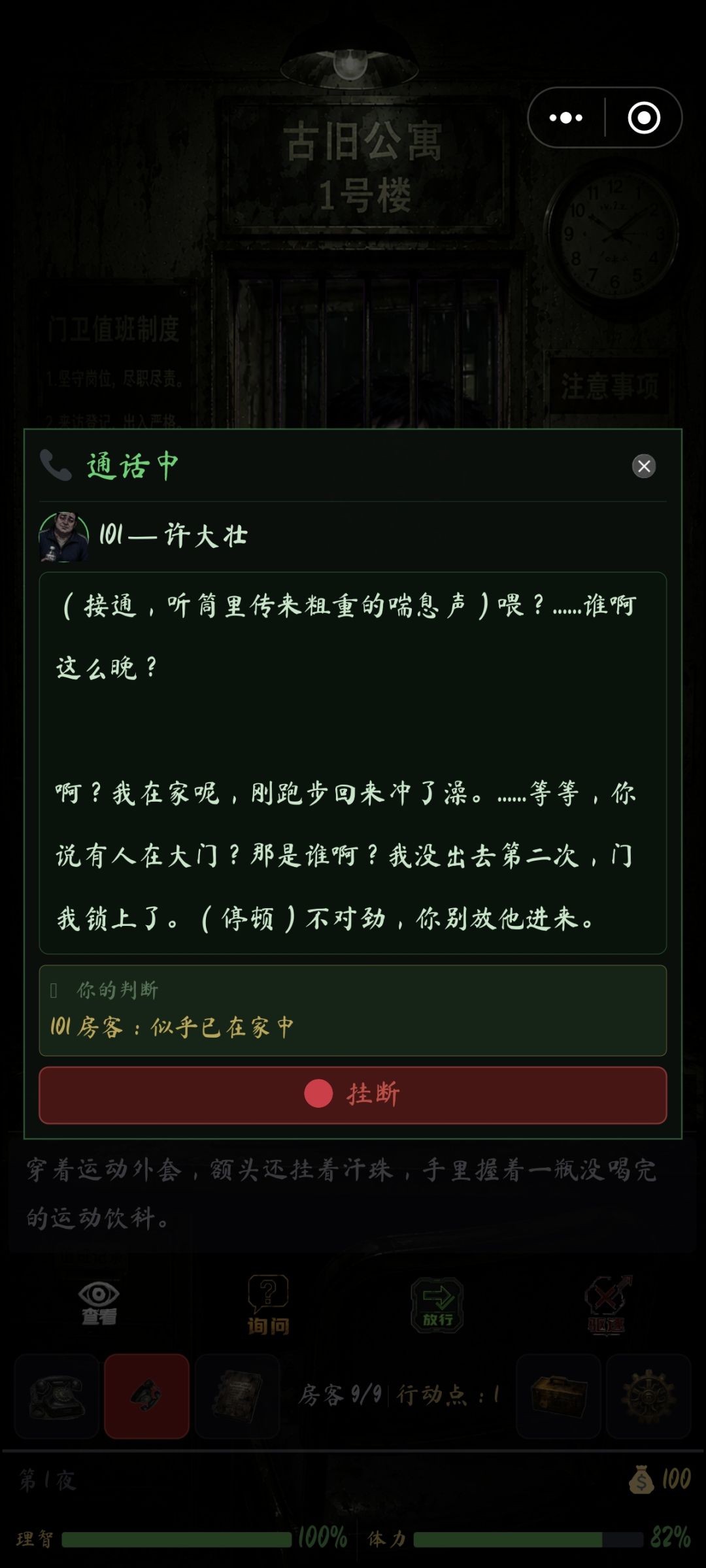This screenshot has height=1568, width=706.
Task: Select 驱逐 to drive the visitor away
Action: (607, 1304)
